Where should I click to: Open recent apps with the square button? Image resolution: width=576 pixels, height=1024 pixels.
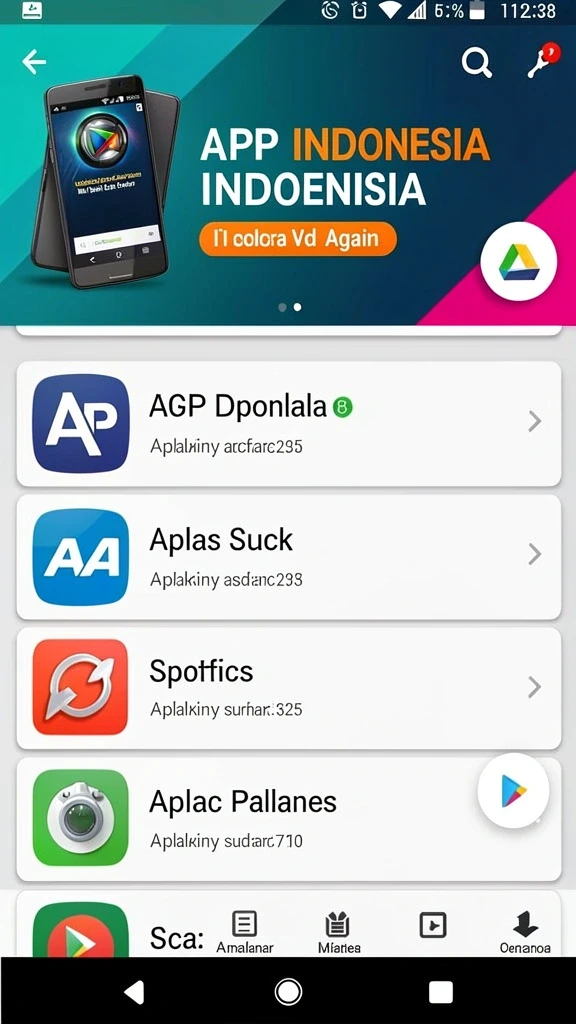(x=441, y=991)
